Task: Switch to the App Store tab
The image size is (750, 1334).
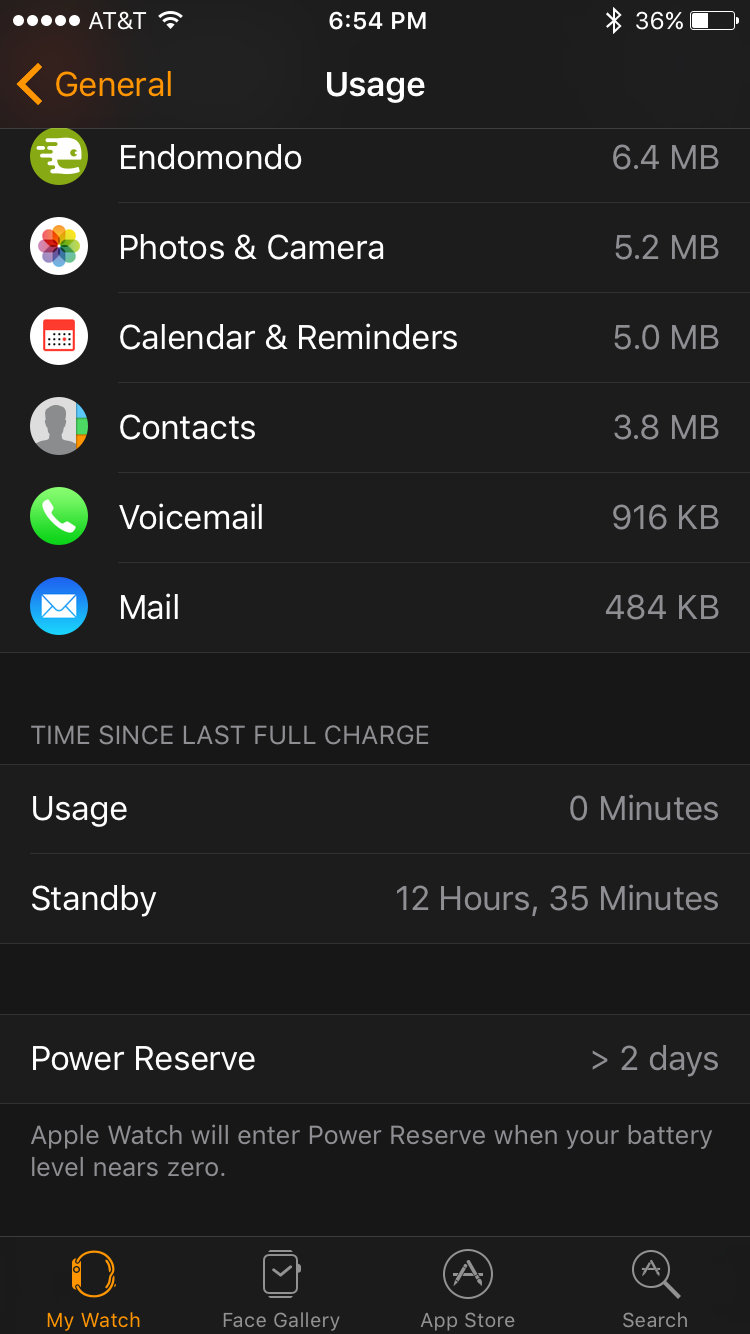Action: click(x=468, y=1289)
